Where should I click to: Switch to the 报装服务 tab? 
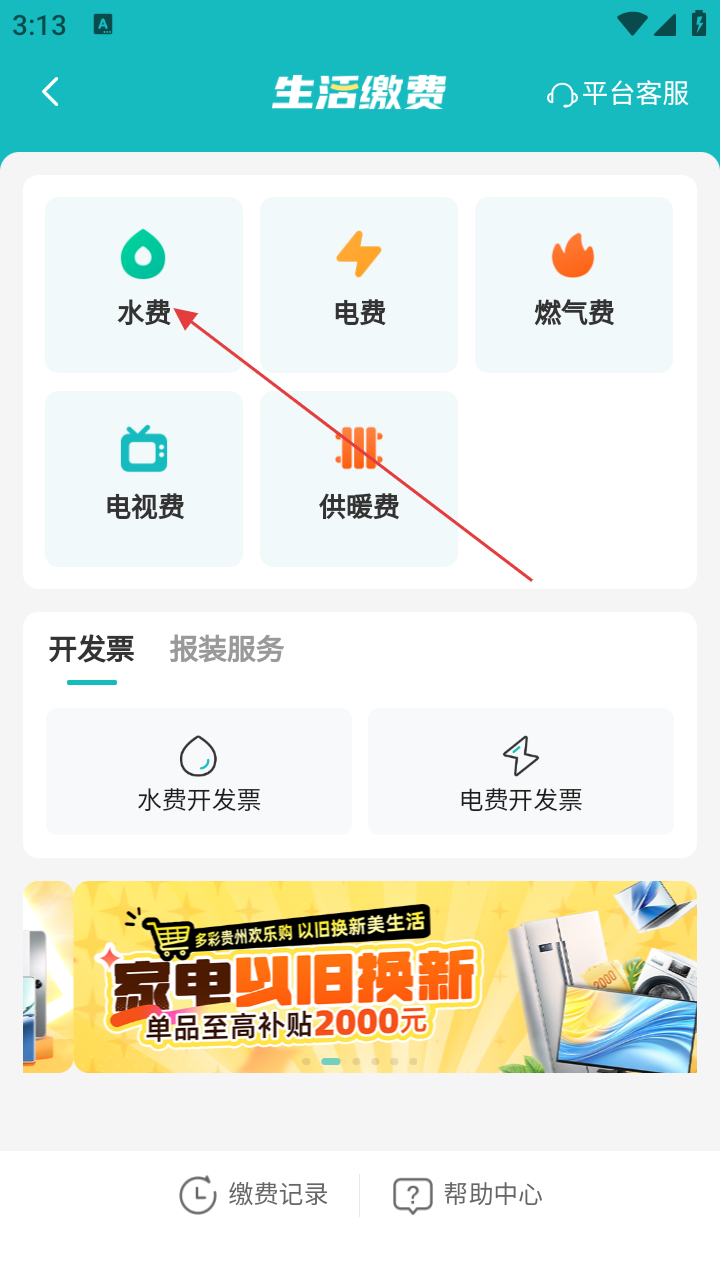click(x=227, y=650)
